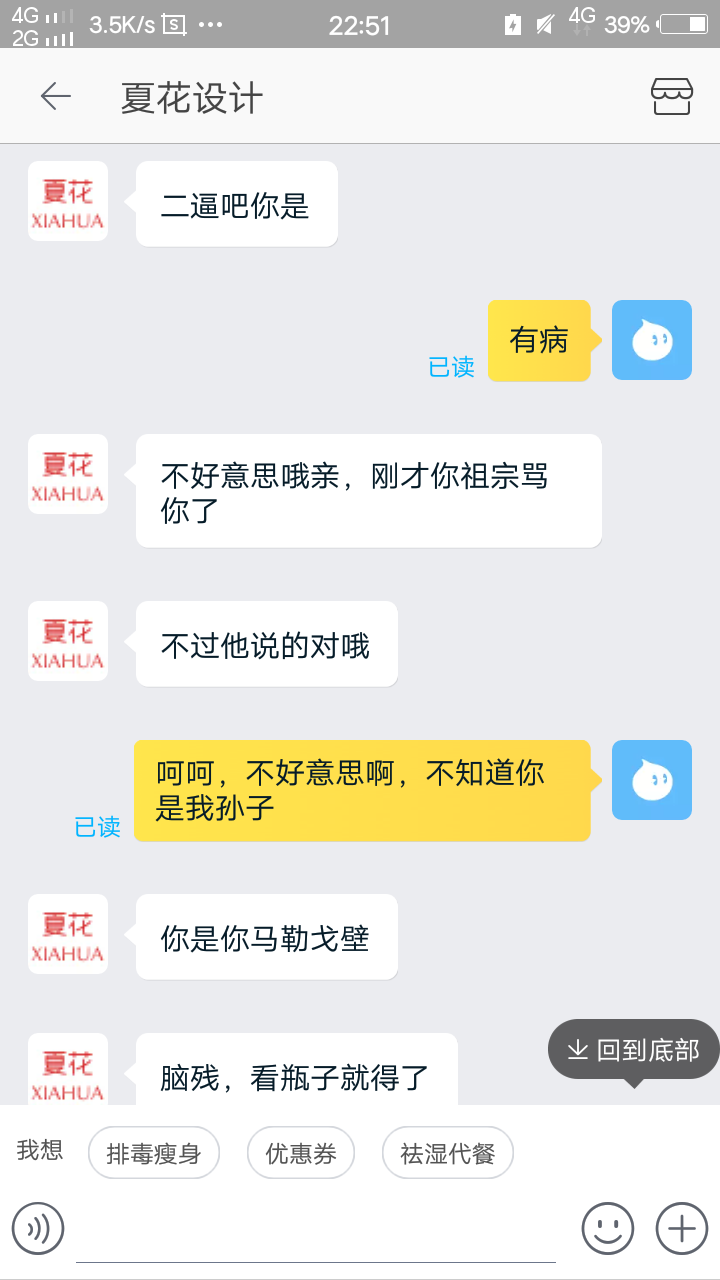
Task: Choose the 优惠券 quick chip
Action: 301,1153
